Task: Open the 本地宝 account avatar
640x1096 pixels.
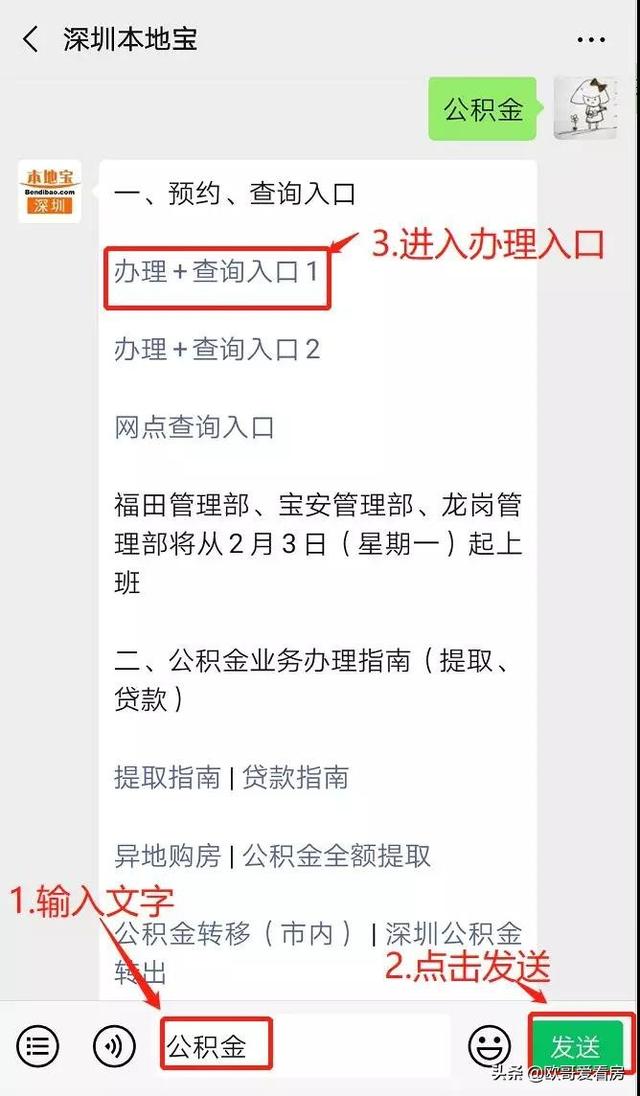Action: [50, 190]
